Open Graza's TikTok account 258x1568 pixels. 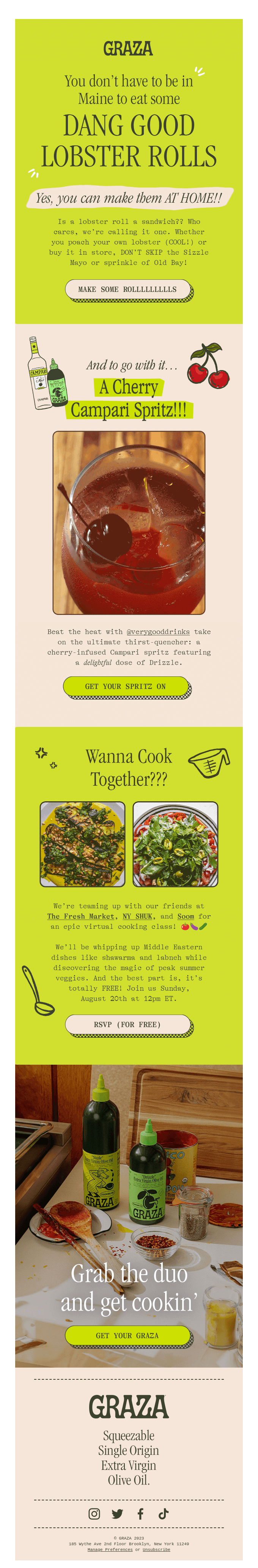pos(164,1514)
